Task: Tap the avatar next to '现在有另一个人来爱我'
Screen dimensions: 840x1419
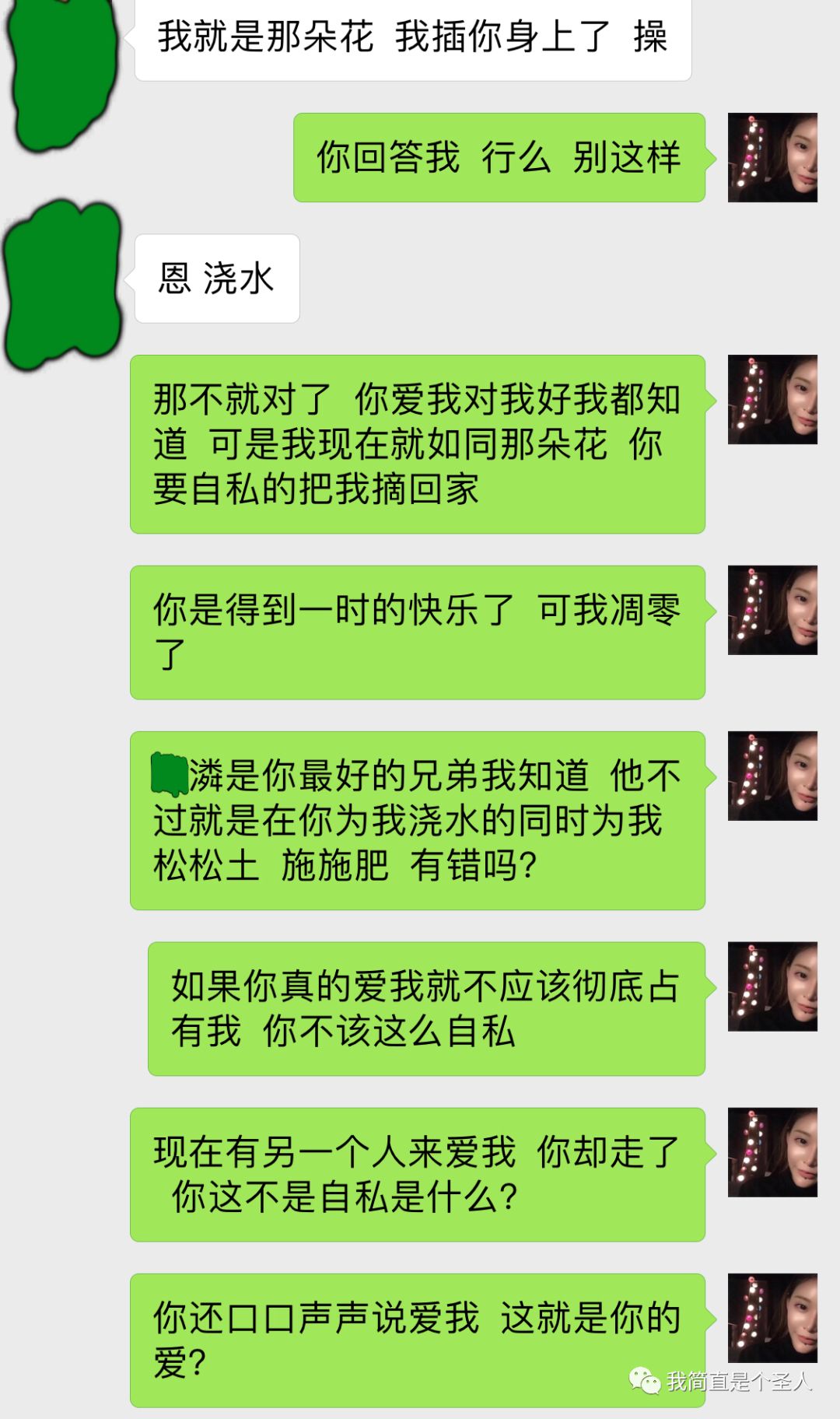Action: [x=772, y=1152]
